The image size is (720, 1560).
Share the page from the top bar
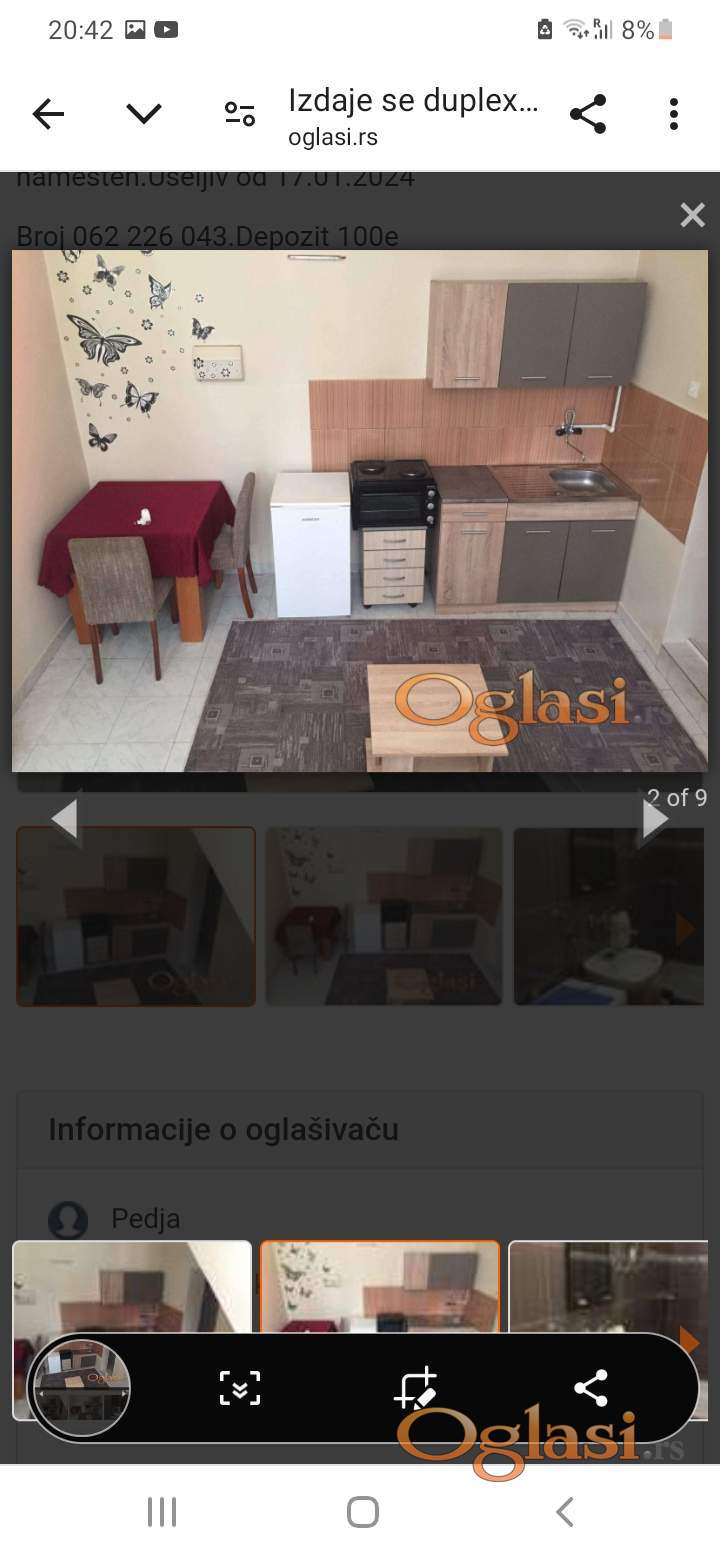(588, 115)
